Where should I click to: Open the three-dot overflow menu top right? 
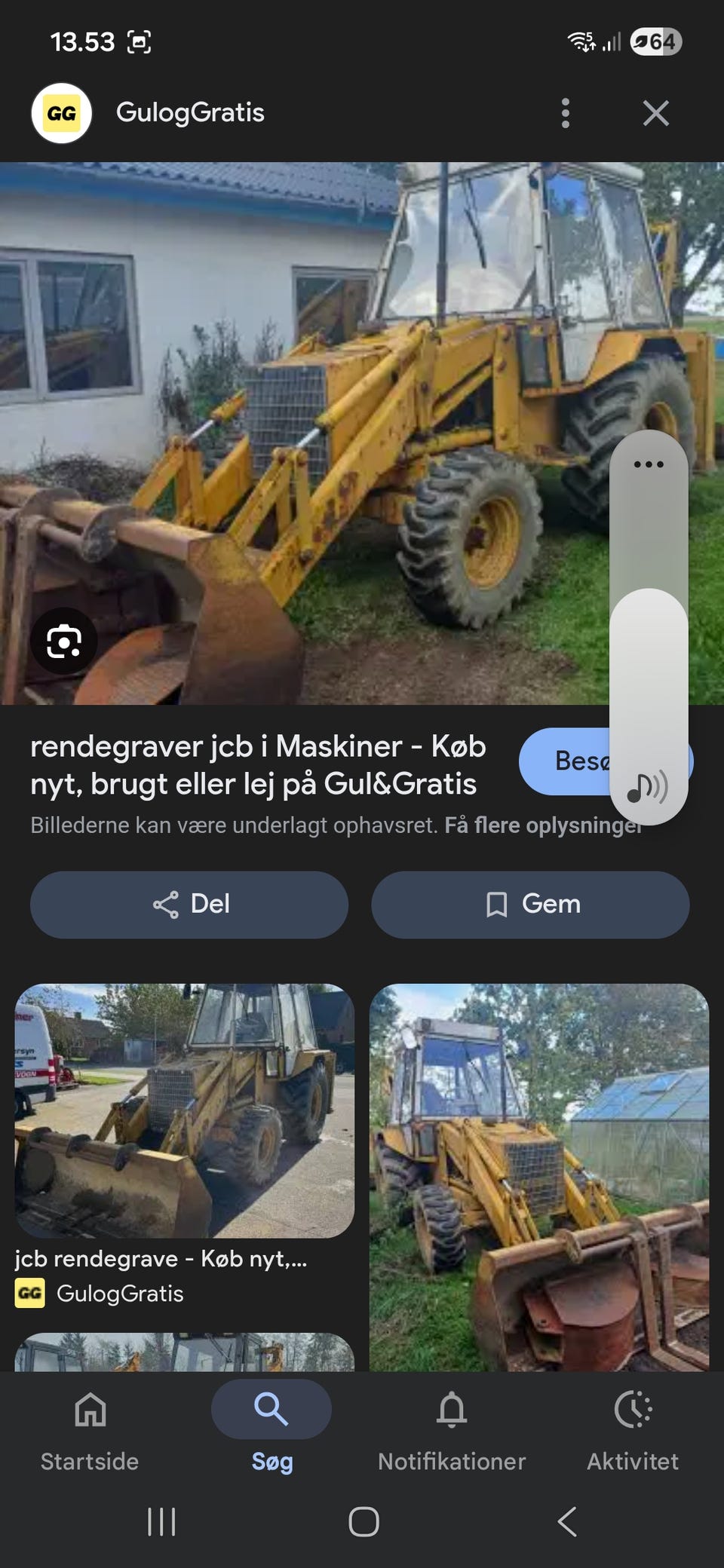(565, 113)
